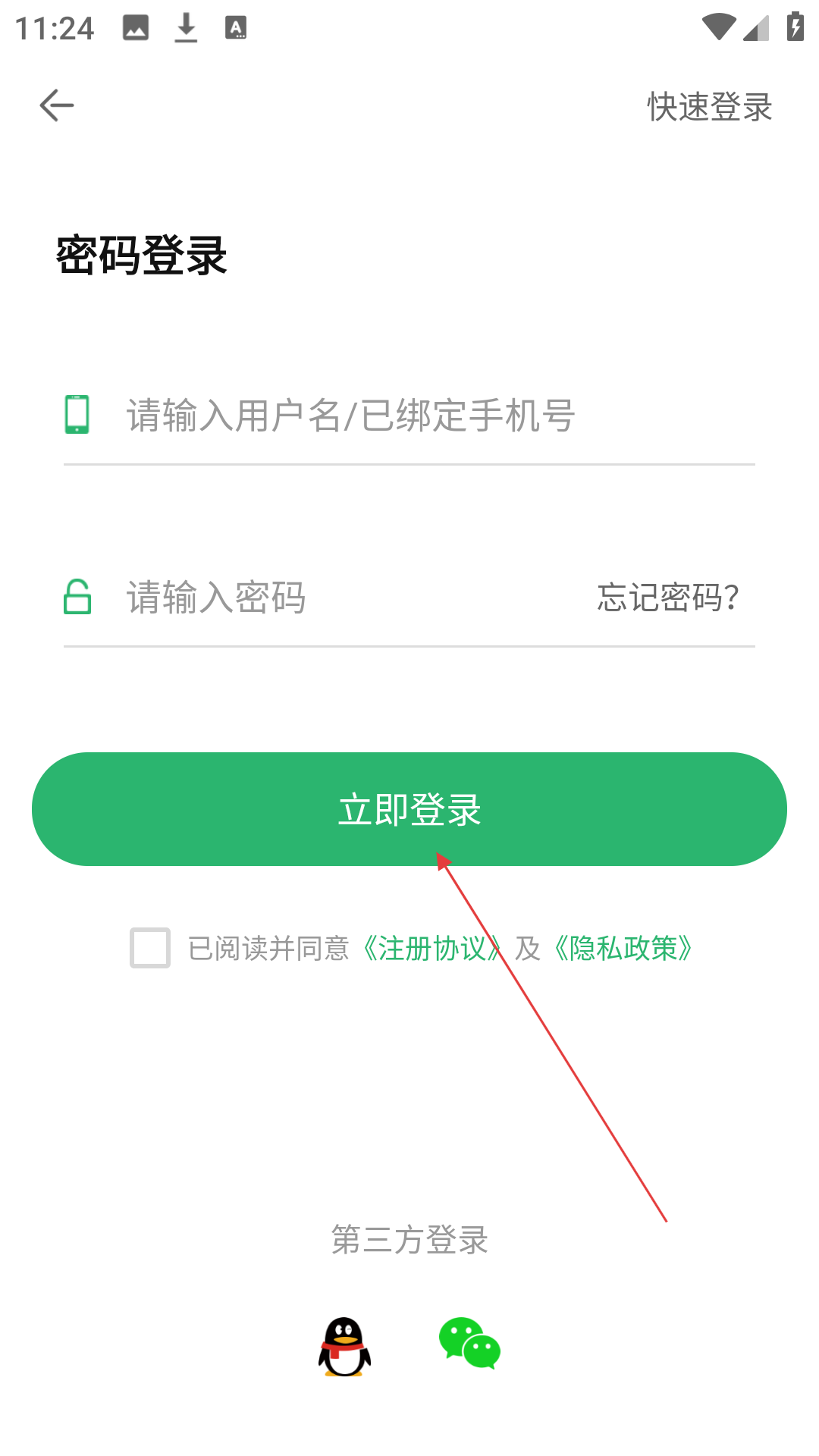
Task: Go back using the top-left arrow
Action: 57,105
